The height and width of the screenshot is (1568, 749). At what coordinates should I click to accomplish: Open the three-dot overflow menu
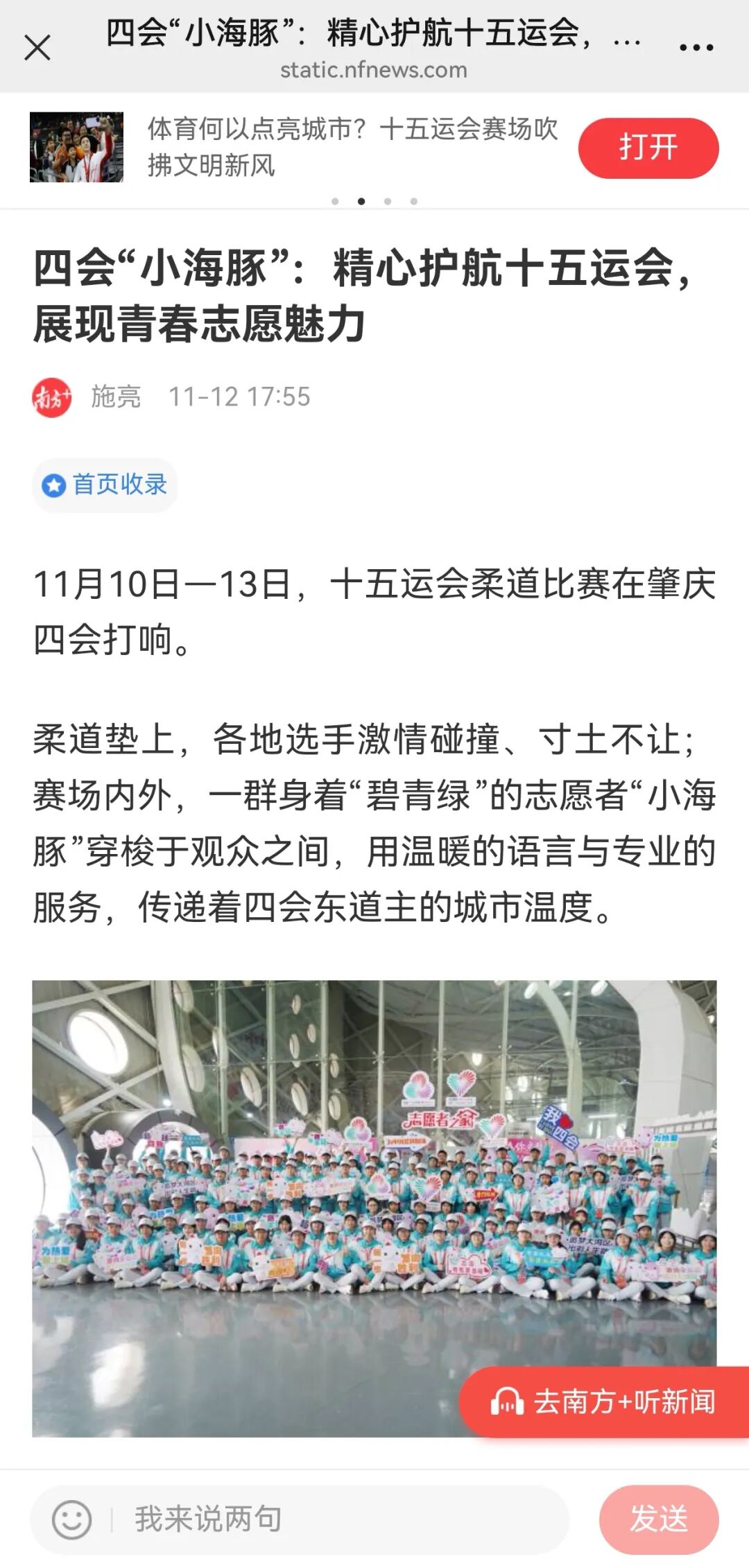click(x=696, y=48)
